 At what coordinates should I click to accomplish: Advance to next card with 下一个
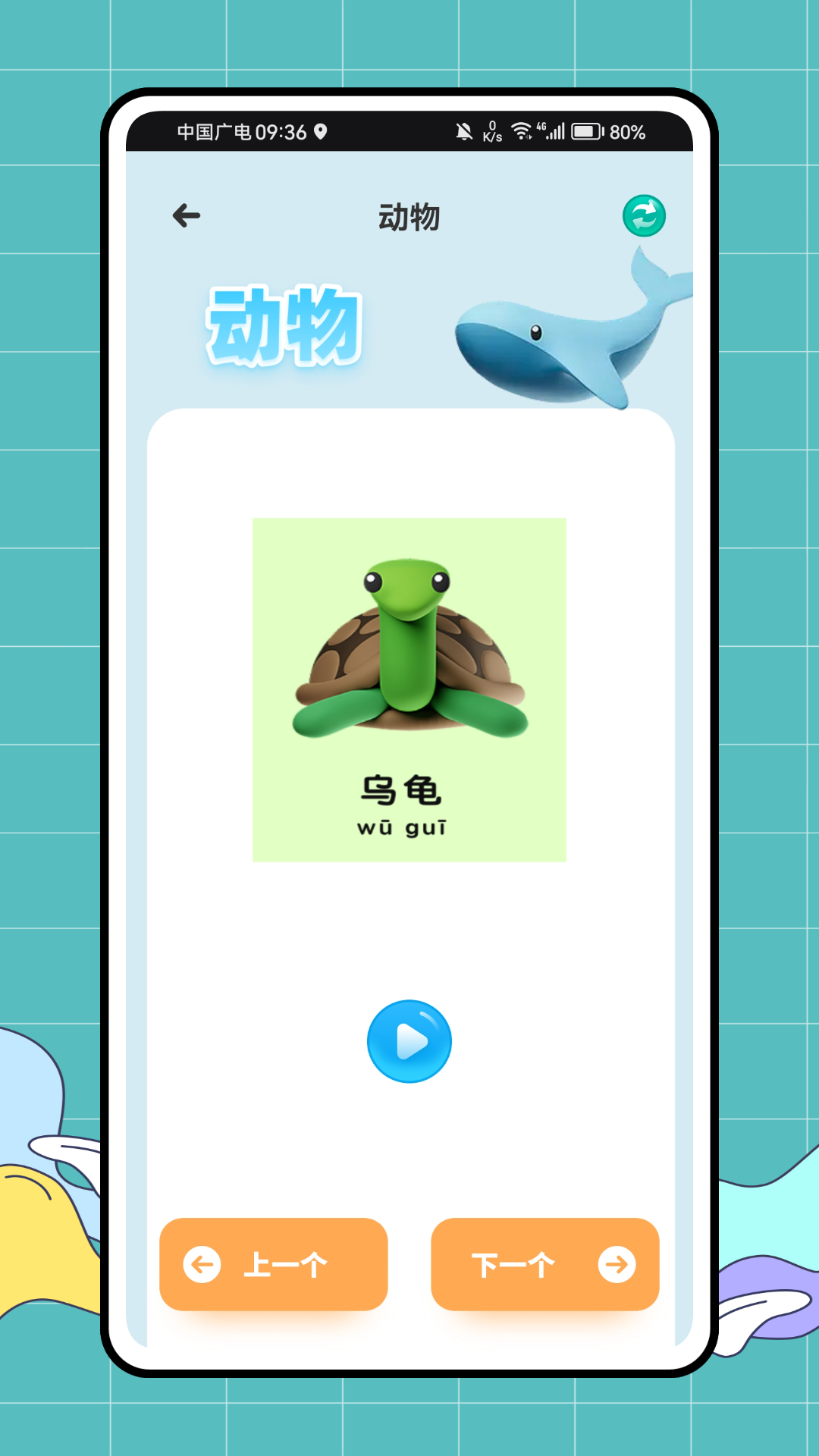544,1264
